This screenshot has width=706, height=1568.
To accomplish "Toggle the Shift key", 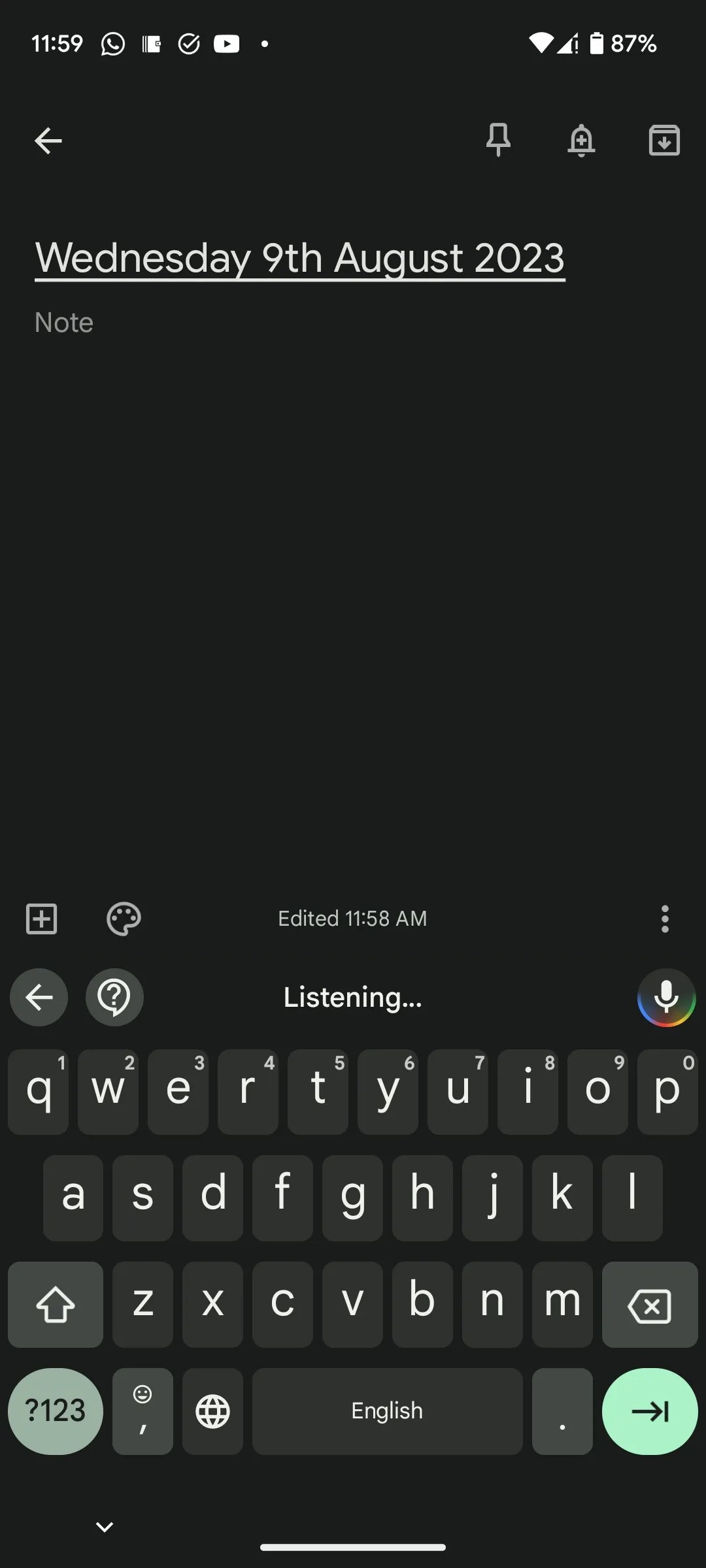I will pos(56,1305).
